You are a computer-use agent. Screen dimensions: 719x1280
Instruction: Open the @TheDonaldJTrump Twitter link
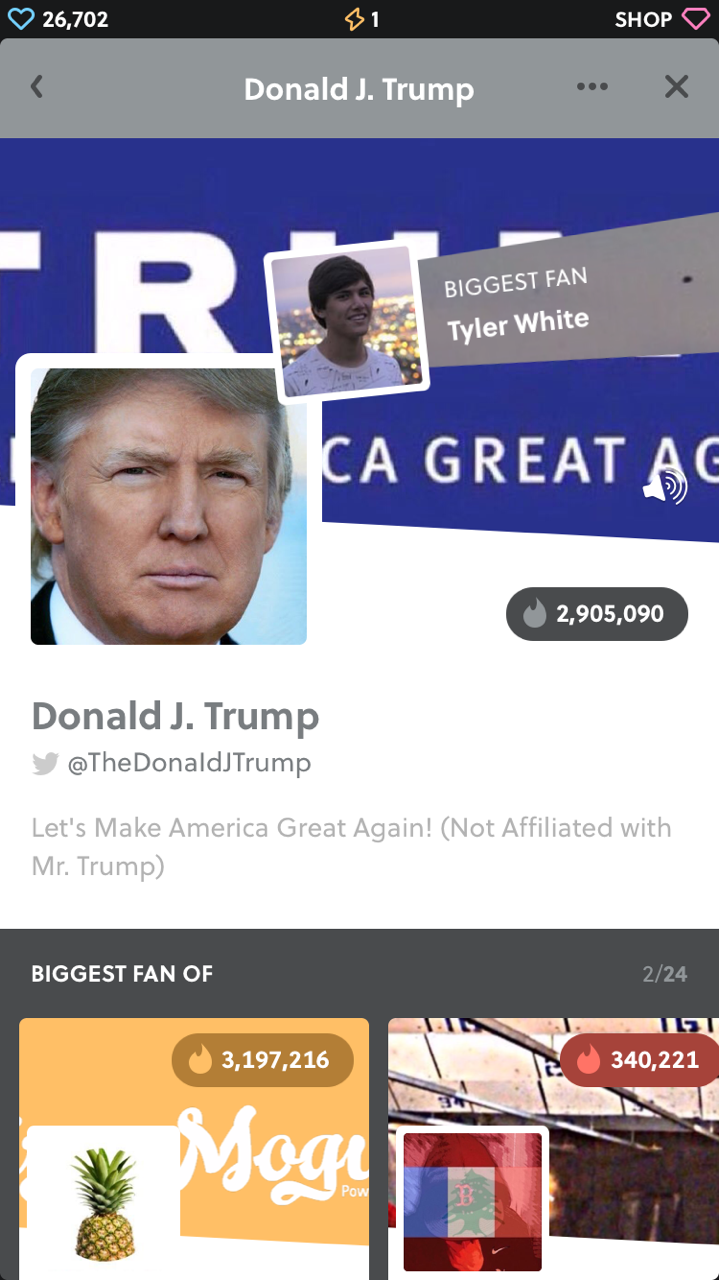[188, 763]
